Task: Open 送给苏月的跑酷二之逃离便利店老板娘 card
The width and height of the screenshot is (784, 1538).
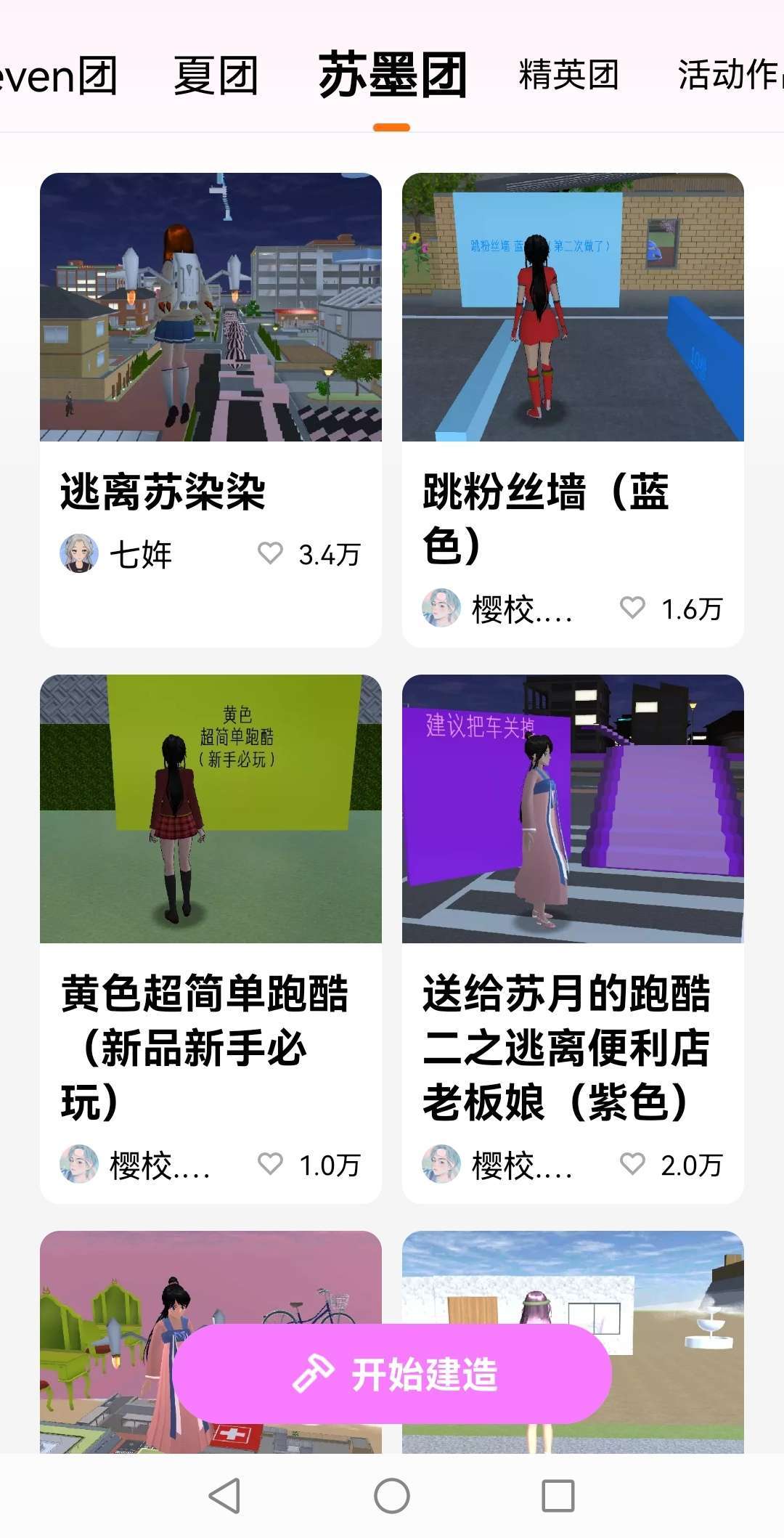Action: tap(573, 809)
